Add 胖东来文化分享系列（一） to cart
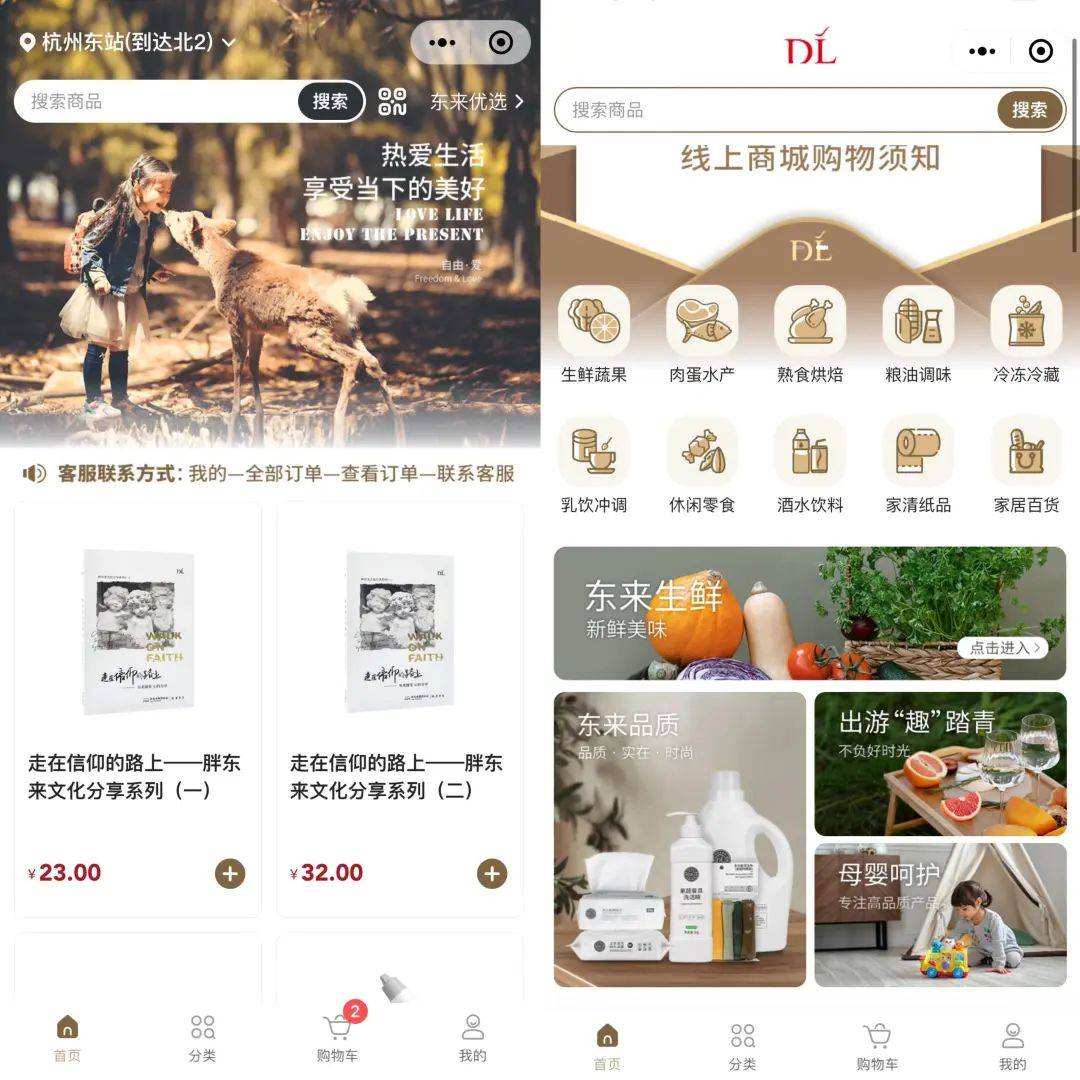This screenshot has height=1080, width=1080. [x=229, y=873]
